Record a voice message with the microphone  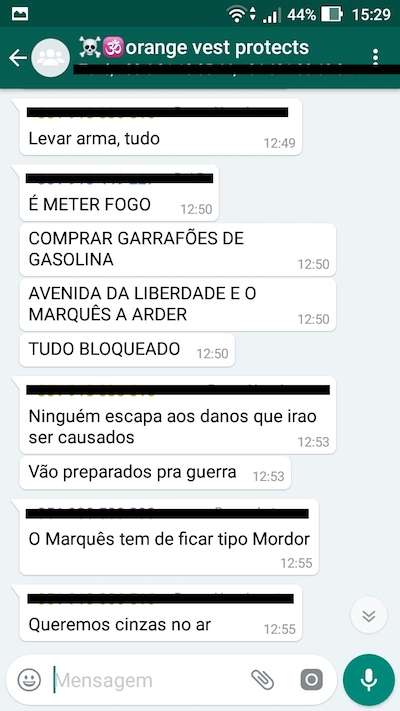coord(369,680)
